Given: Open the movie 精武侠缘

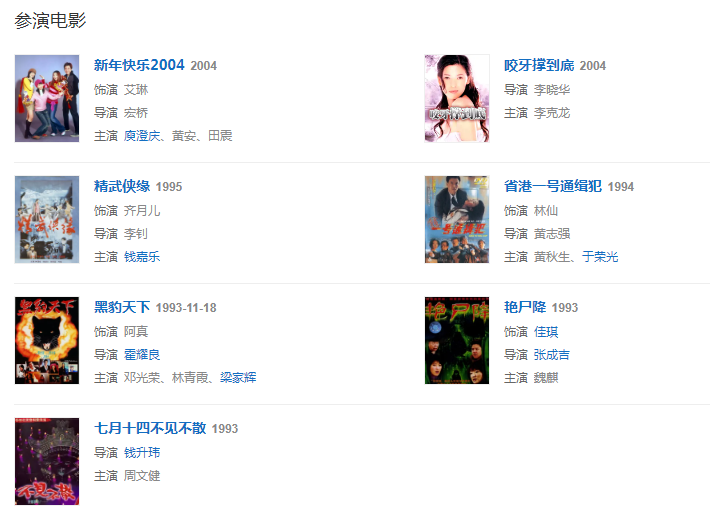Looking at the screenshot, I should tap(122, 186).
